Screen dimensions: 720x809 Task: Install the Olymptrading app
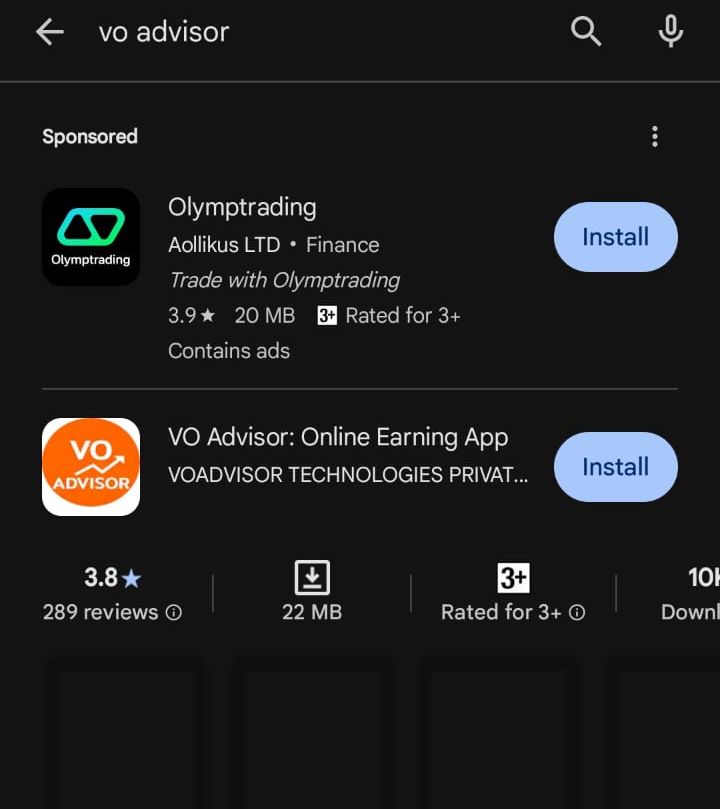coord(615,237)
